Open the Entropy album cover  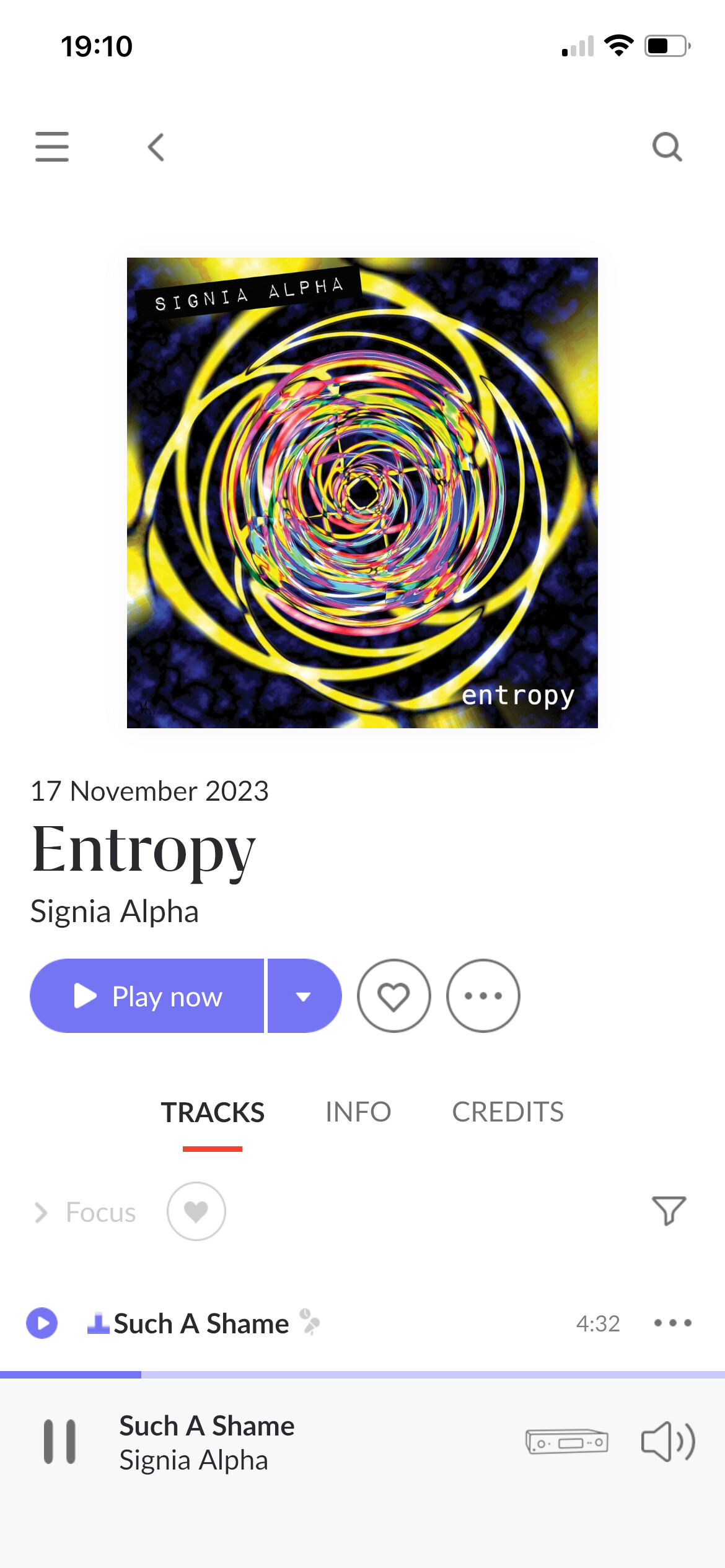(362, 493)
